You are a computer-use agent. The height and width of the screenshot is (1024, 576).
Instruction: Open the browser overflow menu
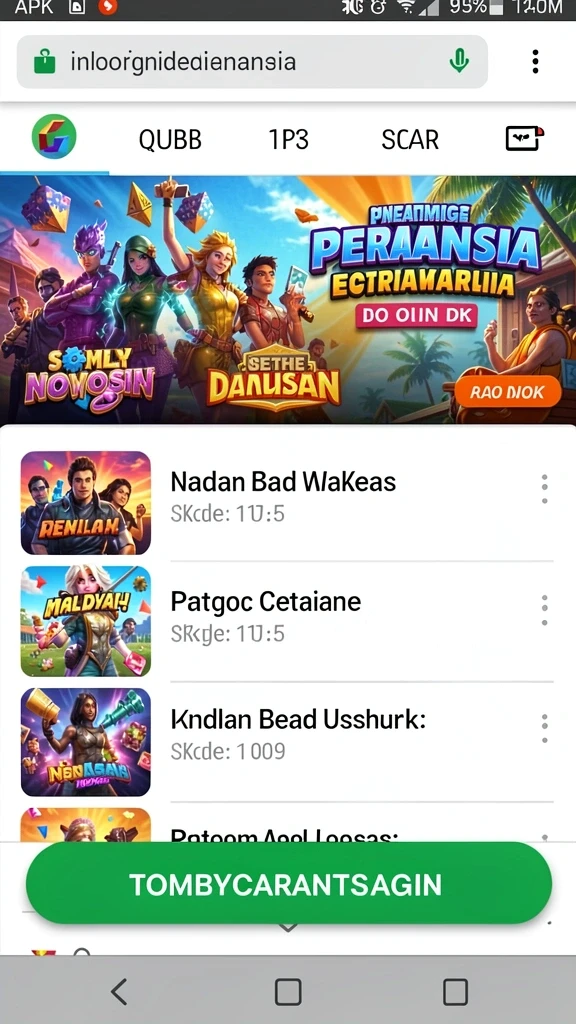(535, 61)
